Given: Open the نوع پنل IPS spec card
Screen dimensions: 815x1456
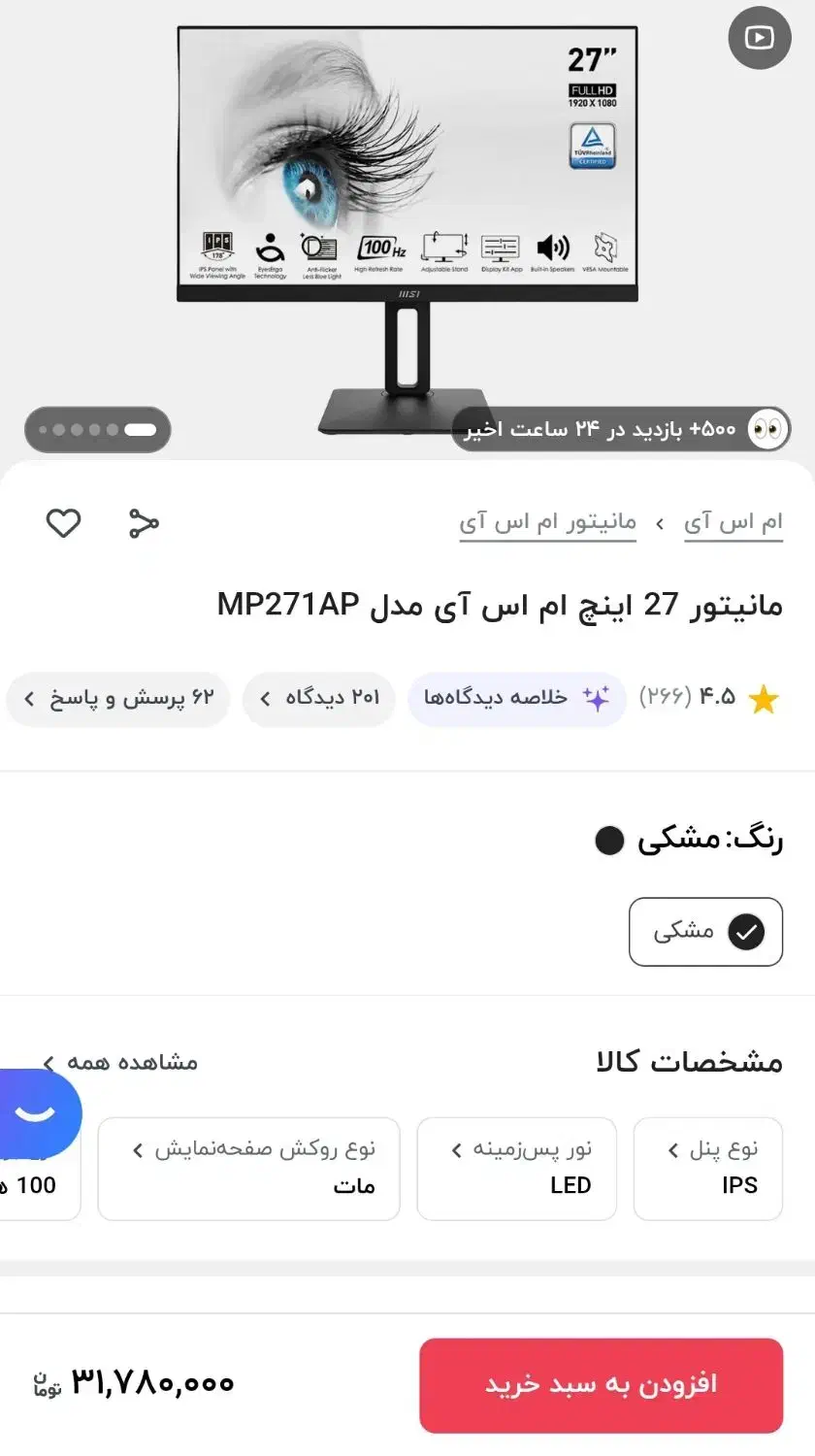Looking at the screenshot, I should tap(708, 1168).
